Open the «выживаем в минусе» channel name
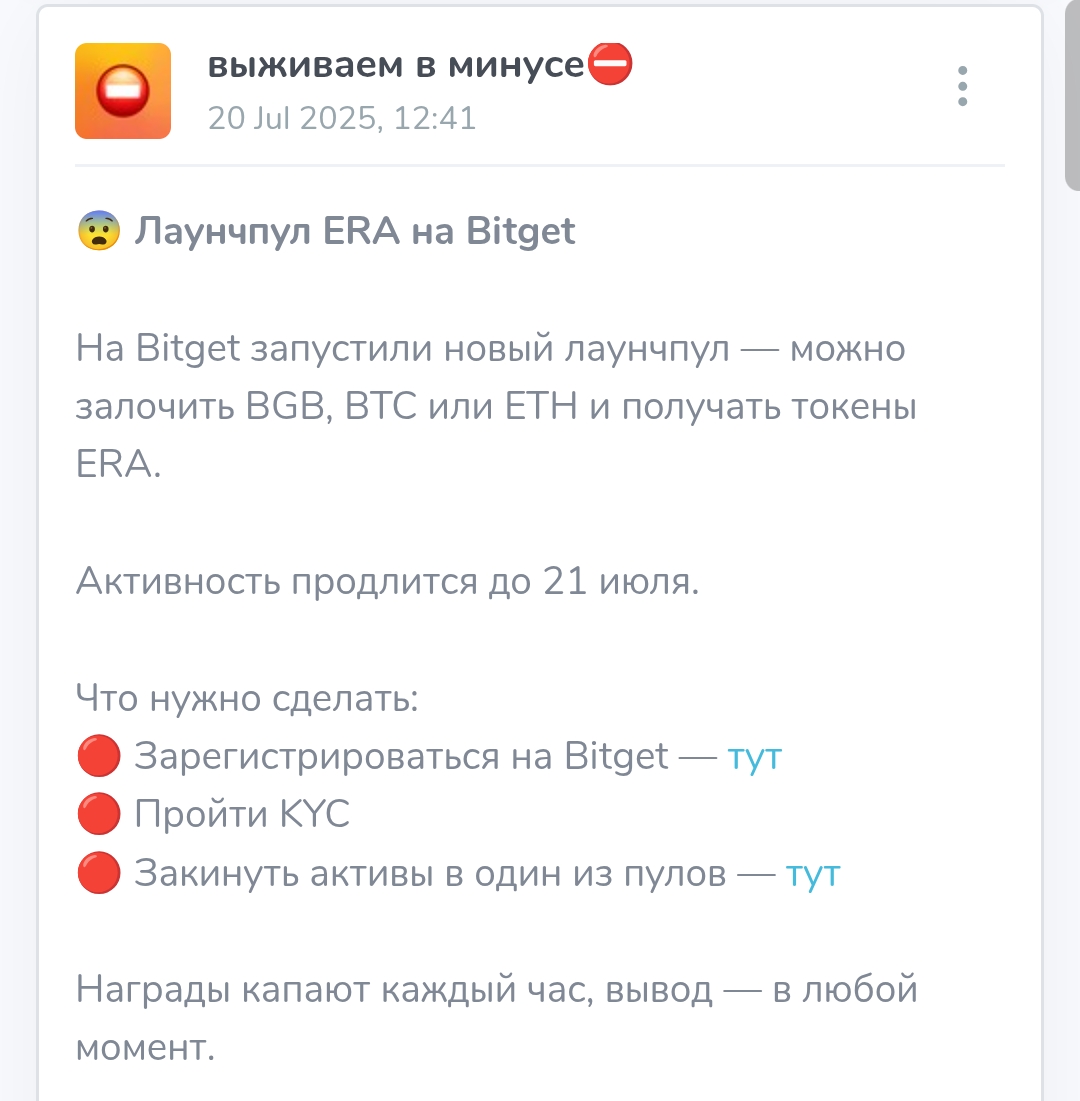Viewport: 1080px width, 1101px height. point(420,65)
